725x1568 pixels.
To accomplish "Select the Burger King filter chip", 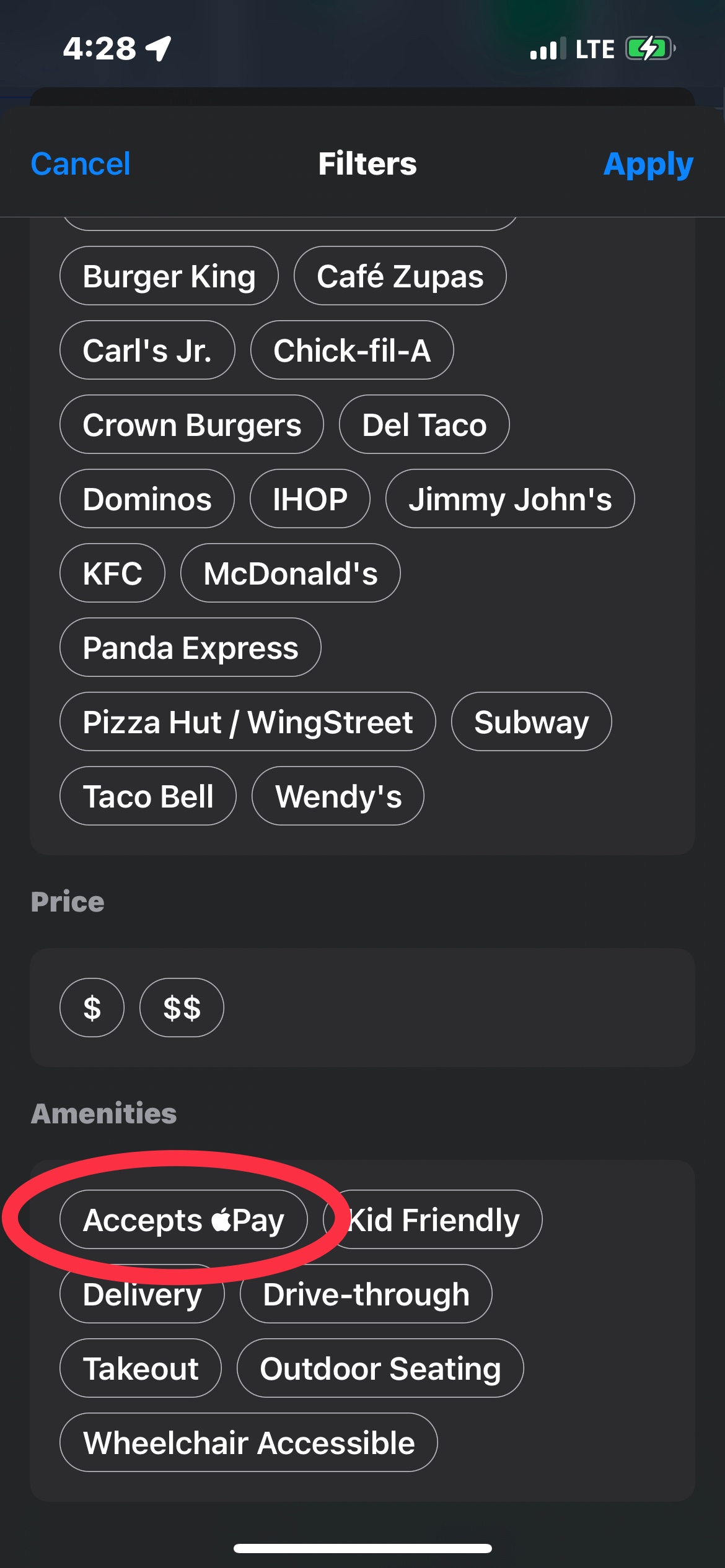I will [169, 276].
